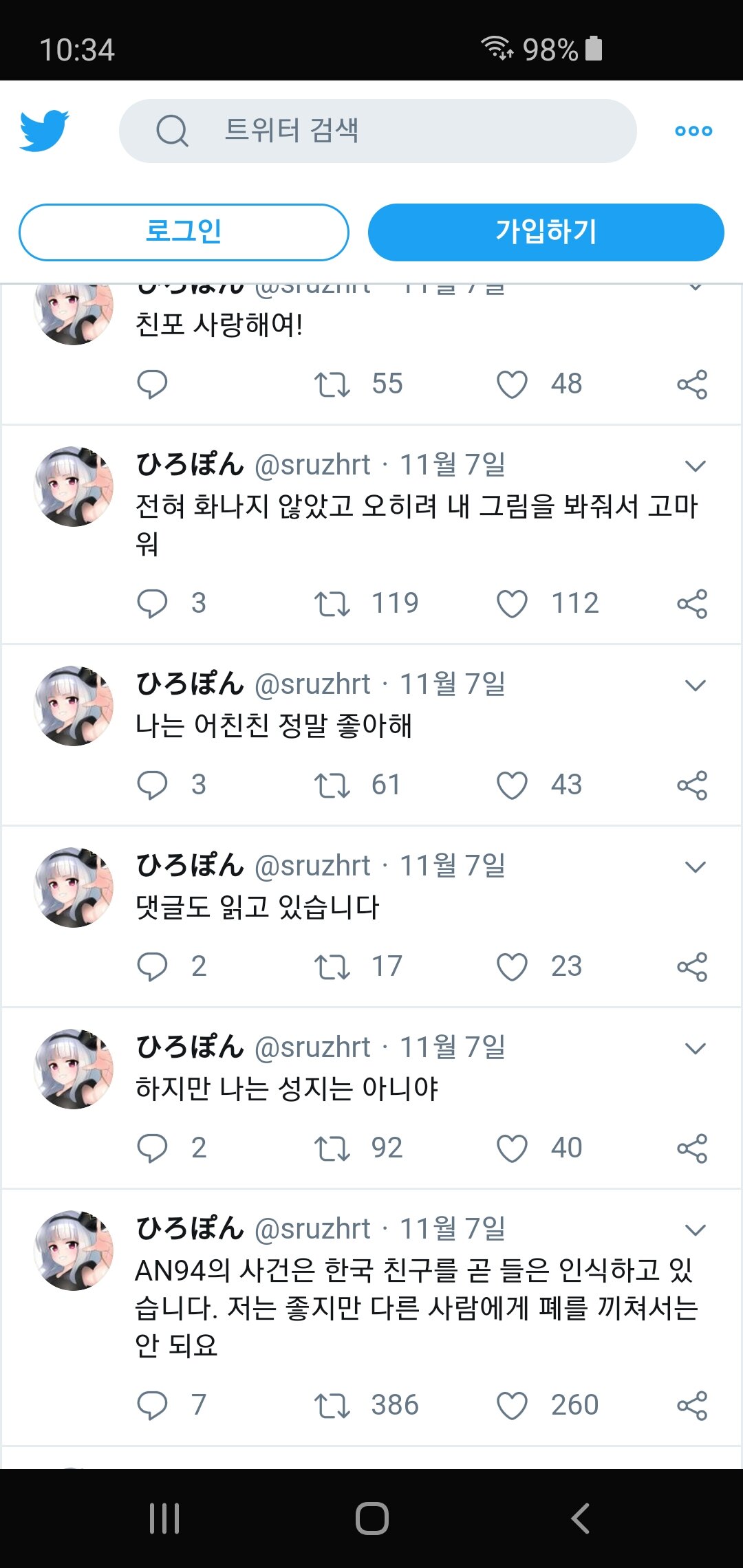The height and width of the screenshot is (1568, 743).
Task: Share the tweet 댓글도 읽고 있습니다
Action: pyautogui.click(x=692, y=967)
